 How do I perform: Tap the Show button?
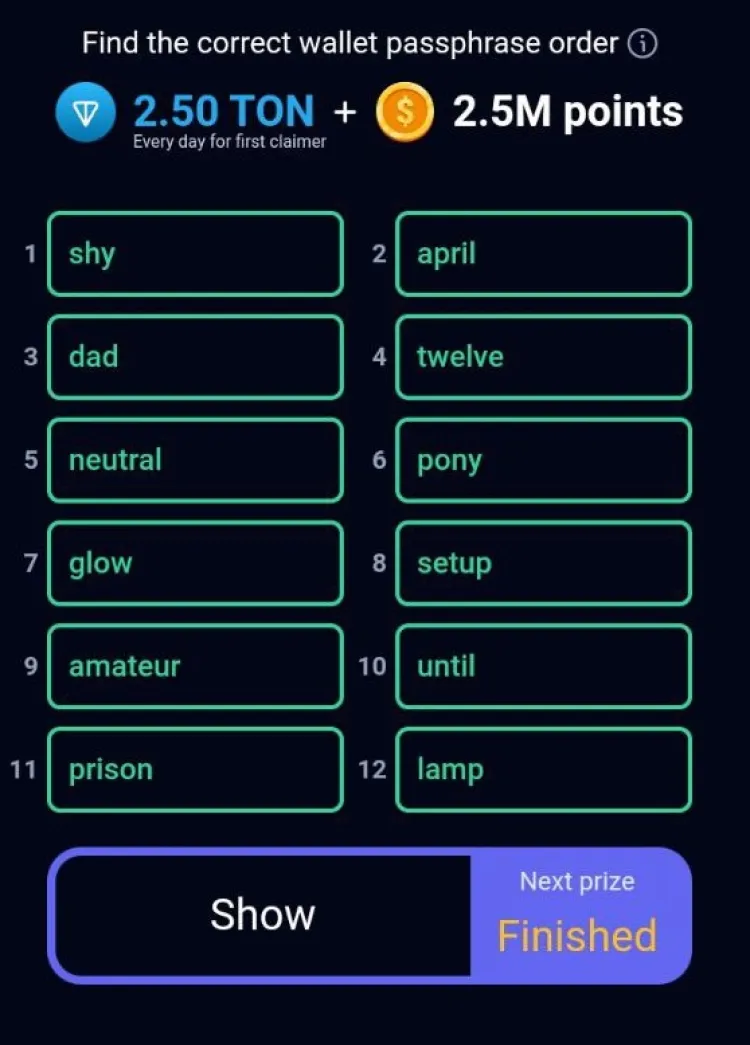point(263,915)
